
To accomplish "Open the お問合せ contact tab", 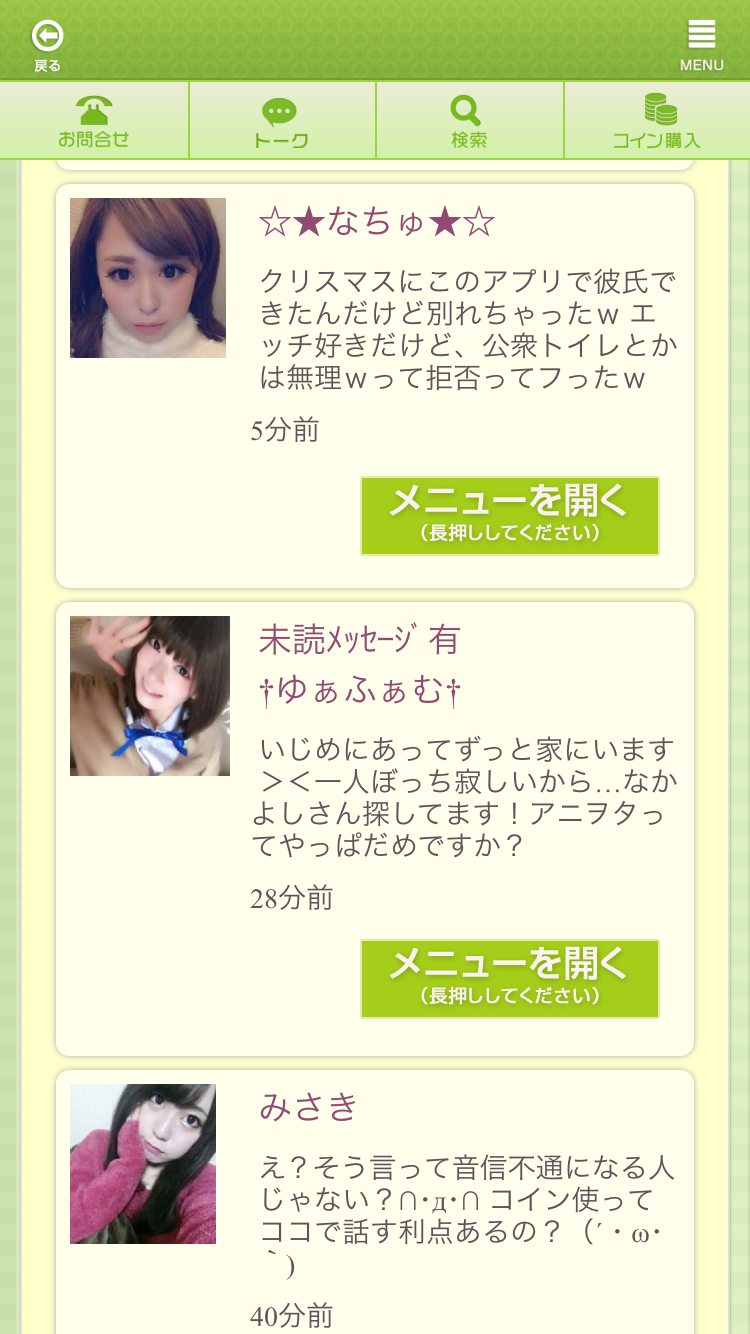I will point(94,122).
